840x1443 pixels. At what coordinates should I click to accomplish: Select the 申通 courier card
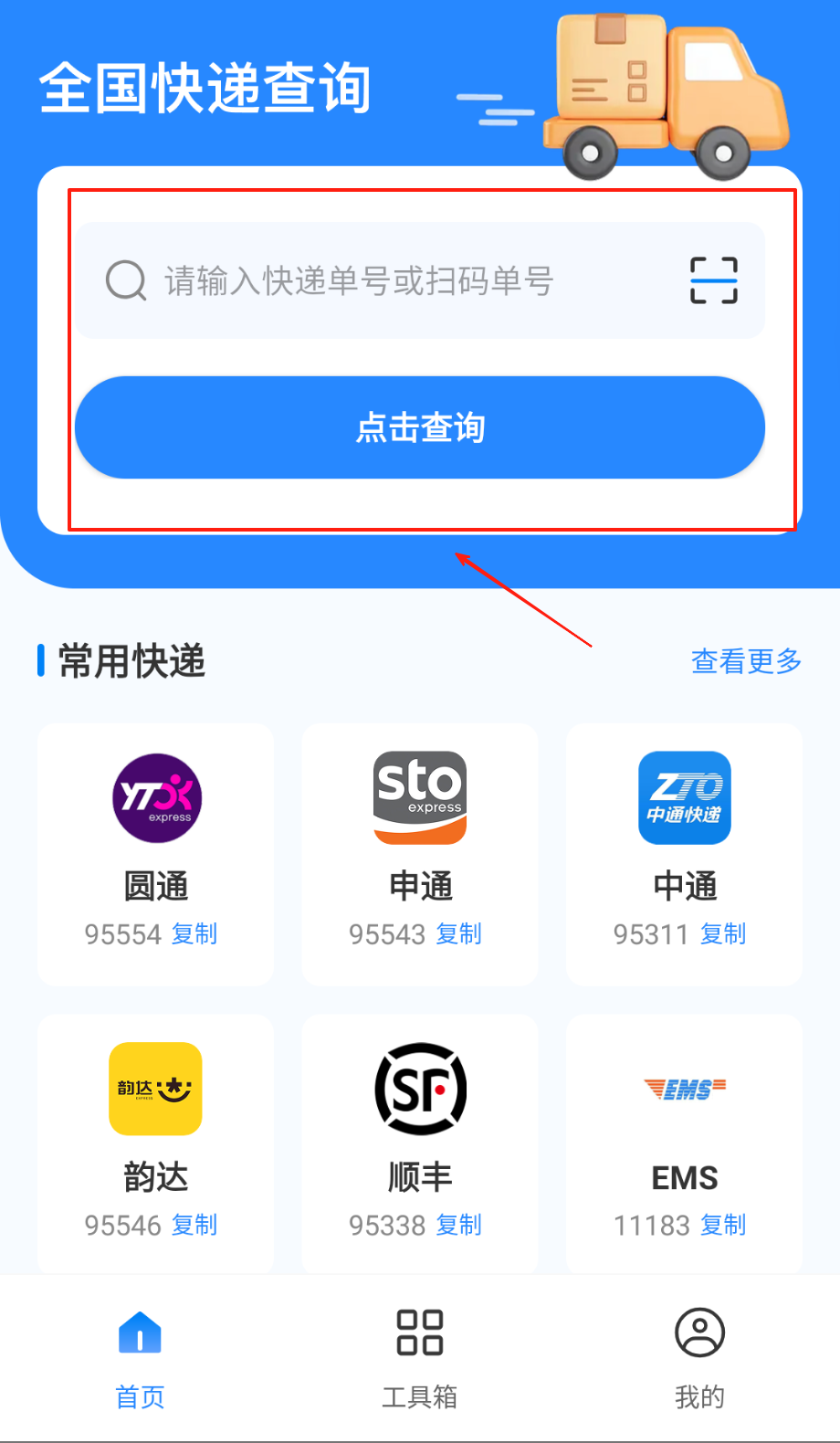[x=420, y=822]
